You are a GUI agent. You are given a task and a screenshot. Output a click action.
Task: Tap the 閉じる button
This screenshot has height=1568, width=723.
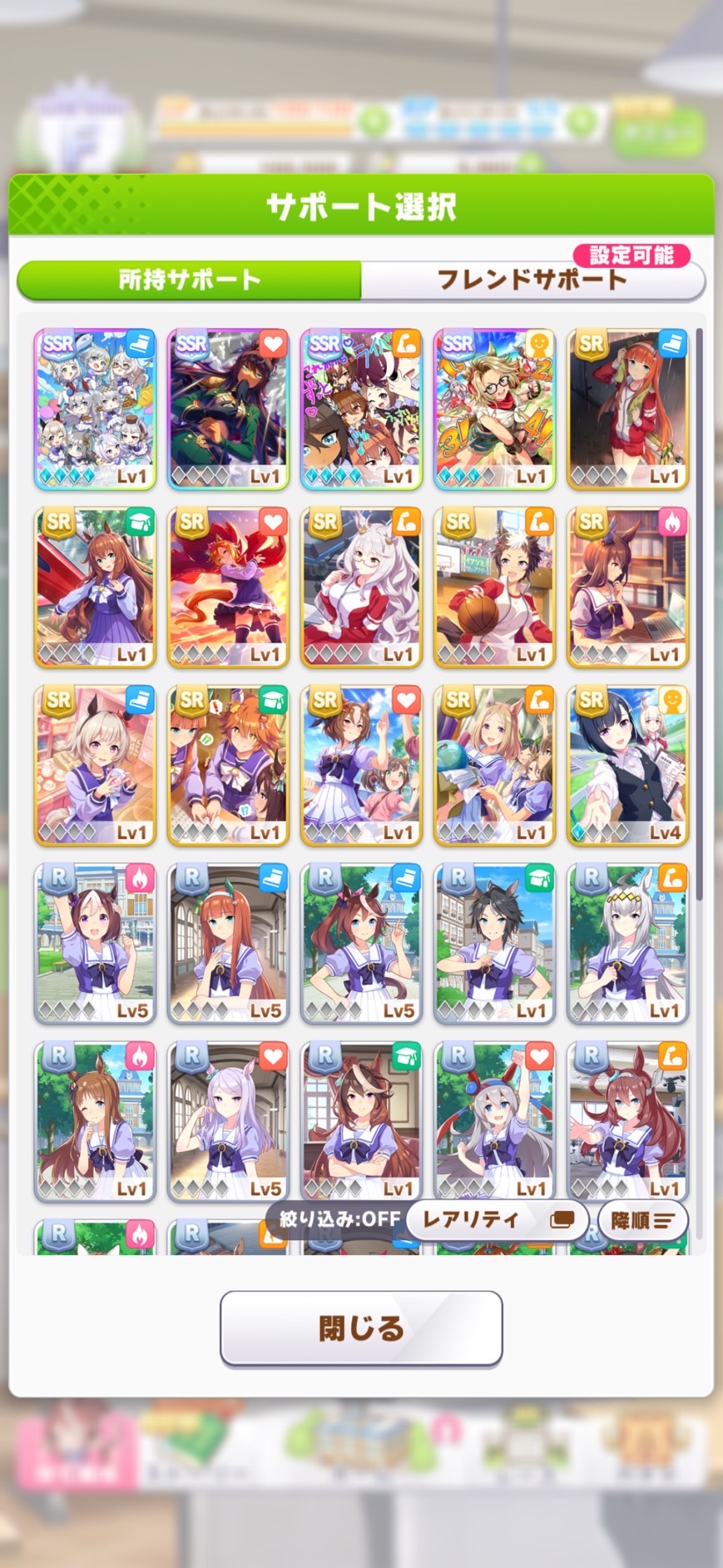(x=361, y=1327)
